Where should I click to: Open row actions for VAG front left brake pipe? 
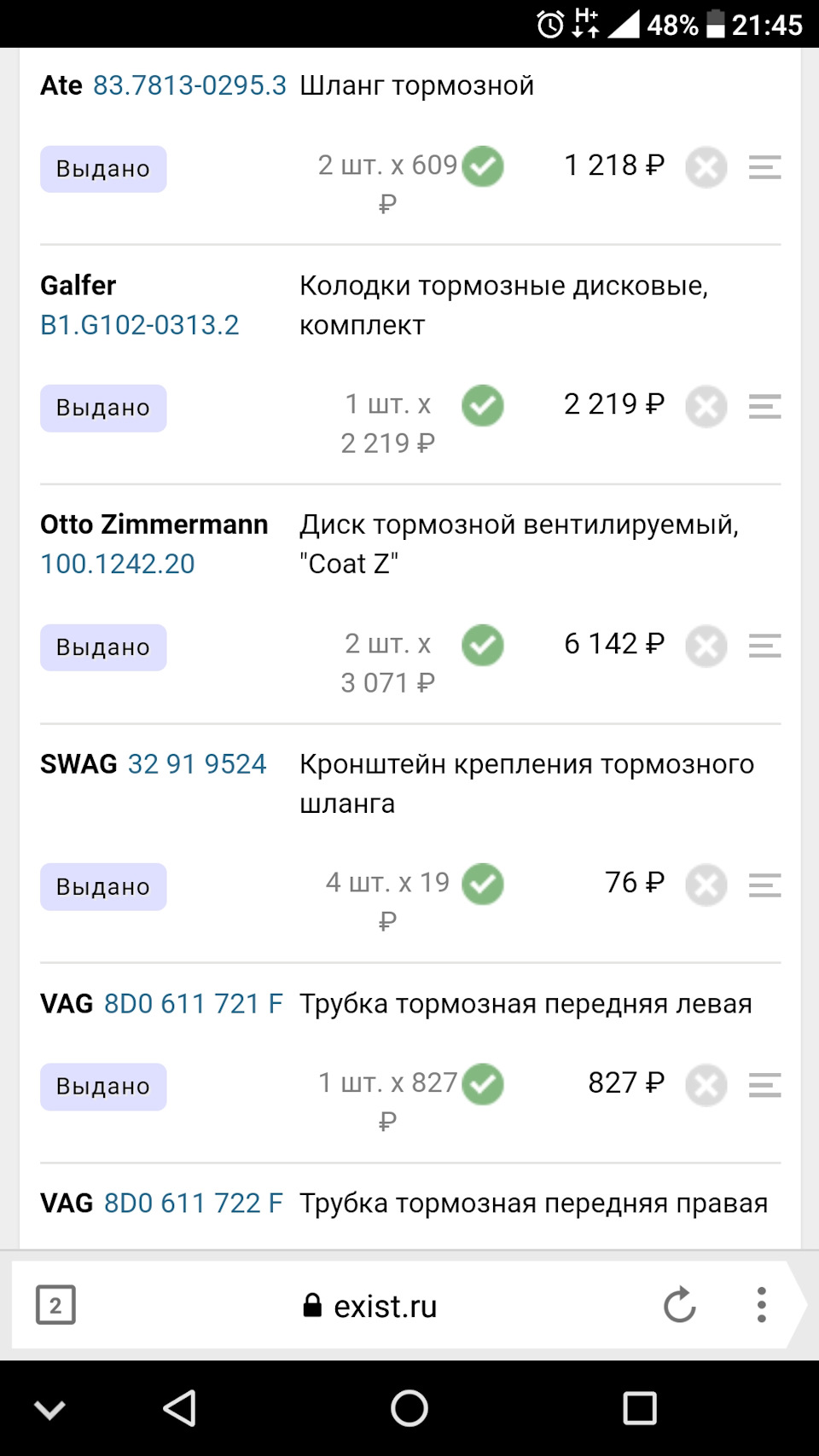point(764,1086)
